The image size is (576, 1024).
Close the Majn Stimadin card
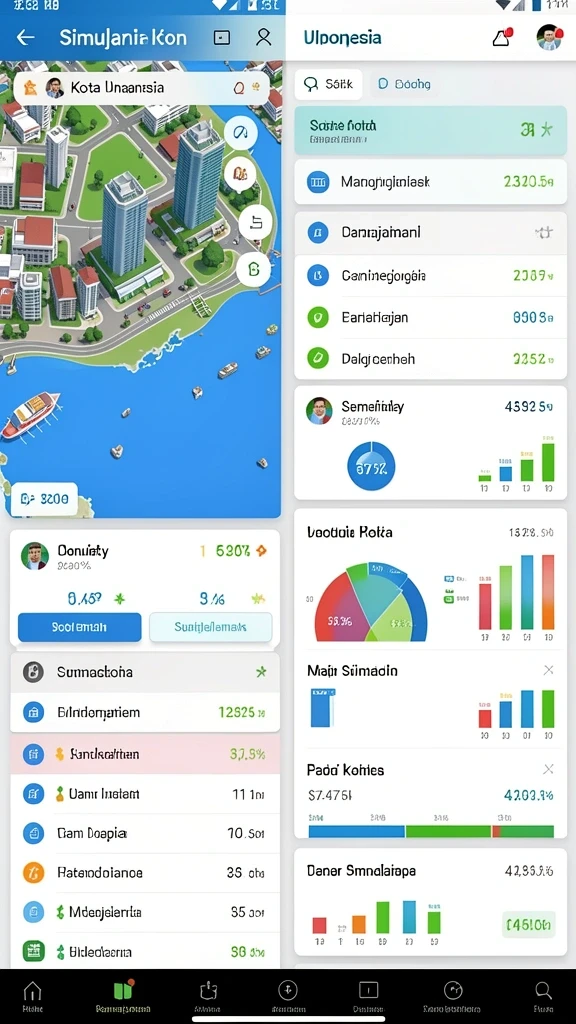tap(549, 670)
